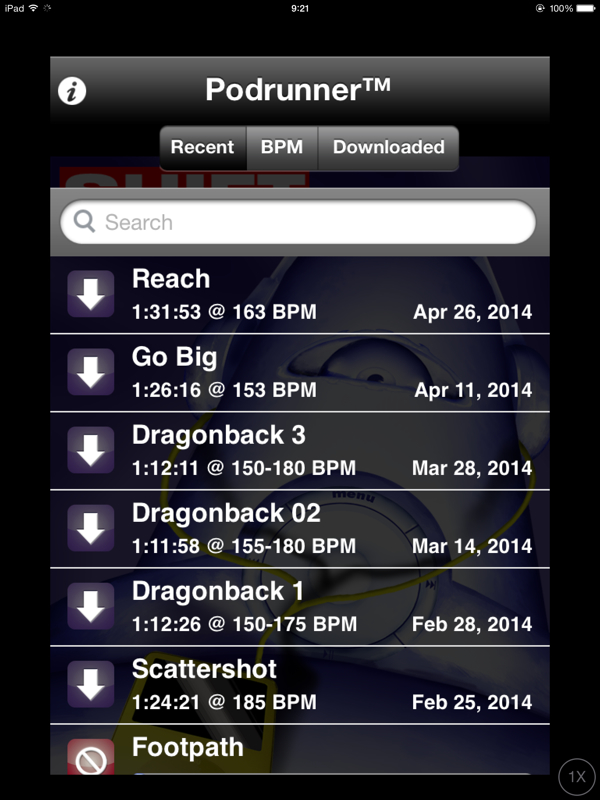Switch to the BPM tab
The image size is (600, 800).
(282, 147)
